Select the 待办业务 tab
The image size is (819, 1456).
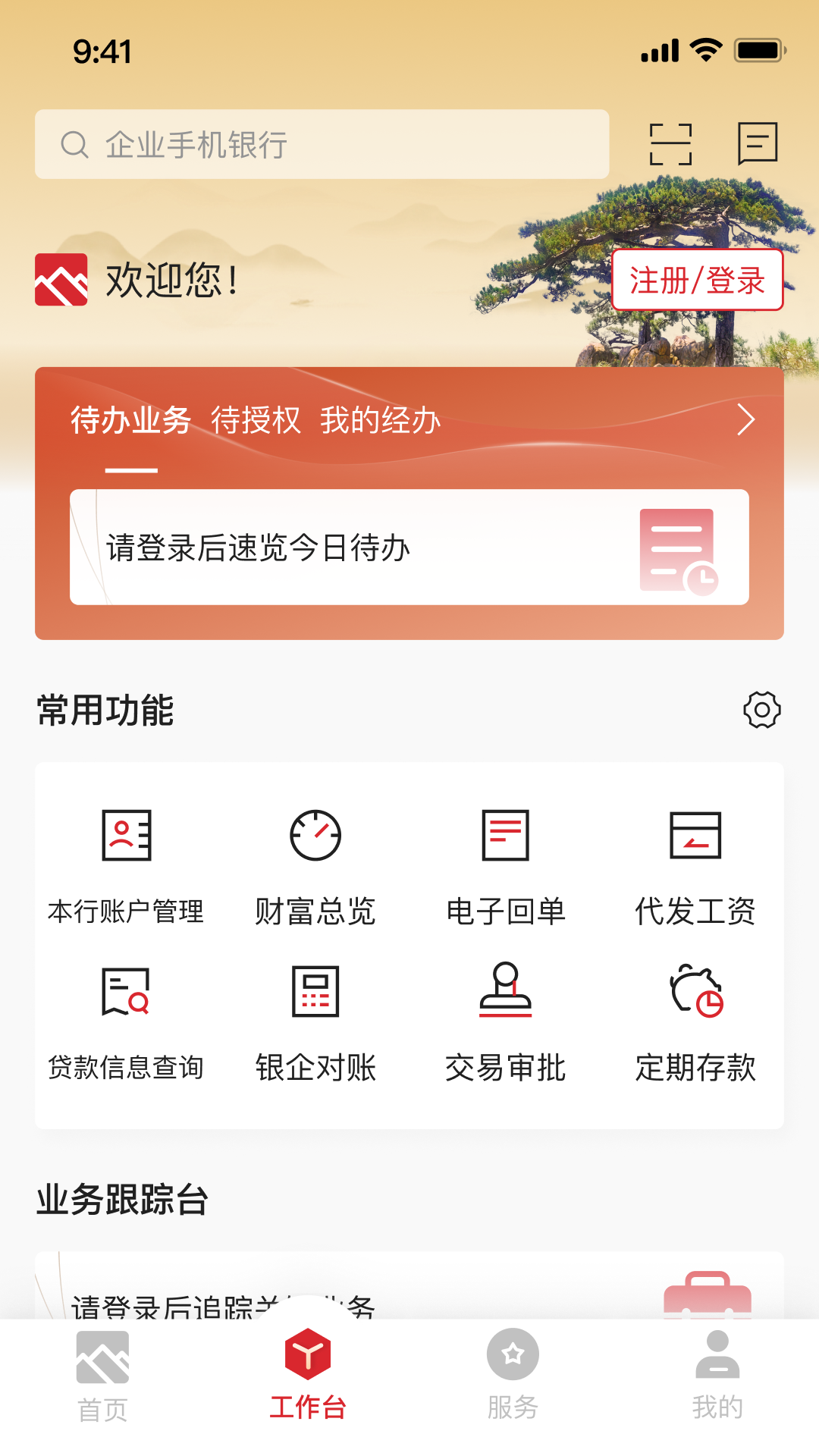click(130, 420)
